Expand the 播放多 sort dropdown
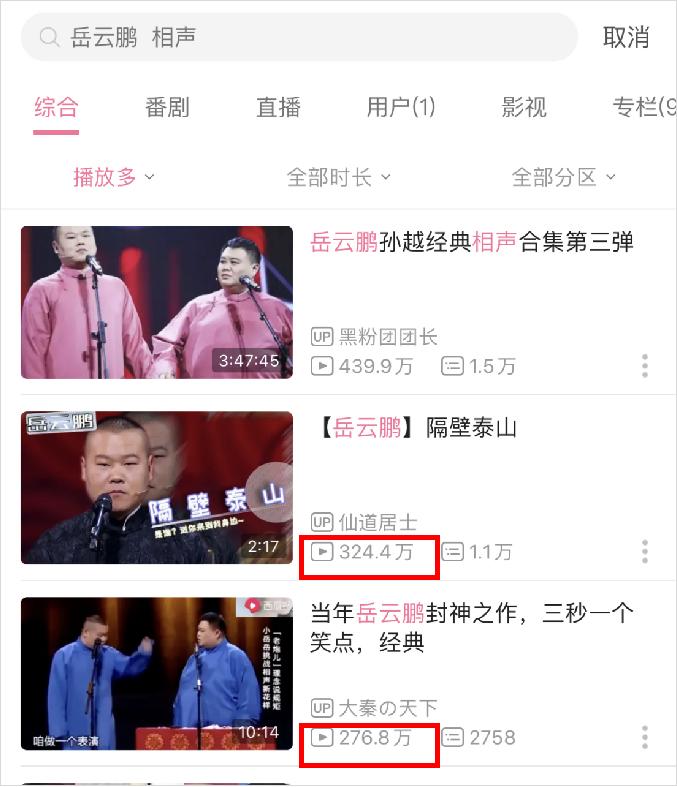 [x=113, y=178]
